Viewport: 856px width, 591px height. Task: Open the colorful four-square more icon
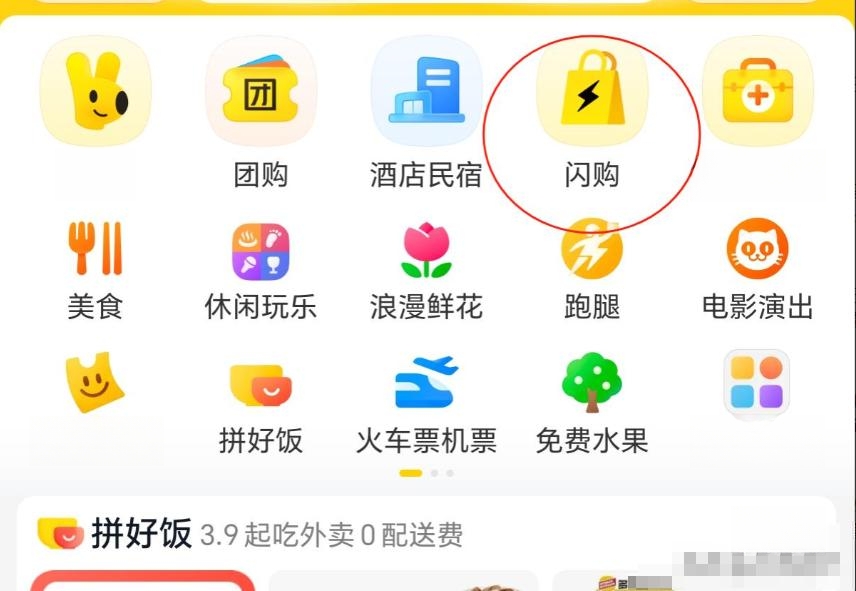coord(757,385)
